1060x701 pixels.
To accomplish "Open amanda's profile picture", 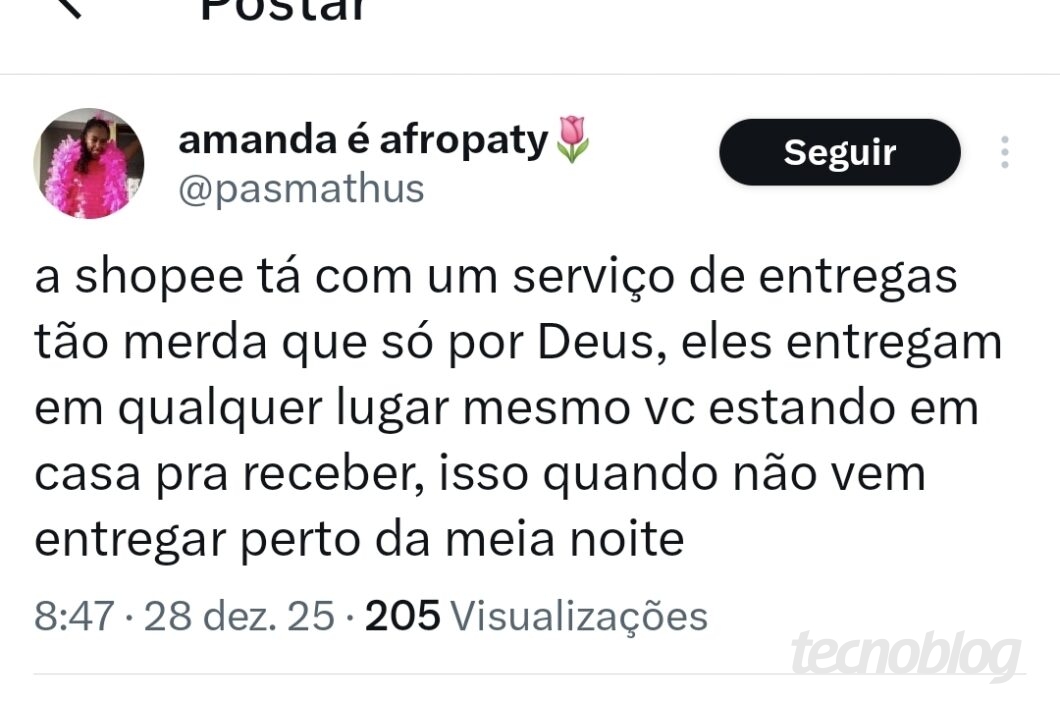I will [88, 163].
